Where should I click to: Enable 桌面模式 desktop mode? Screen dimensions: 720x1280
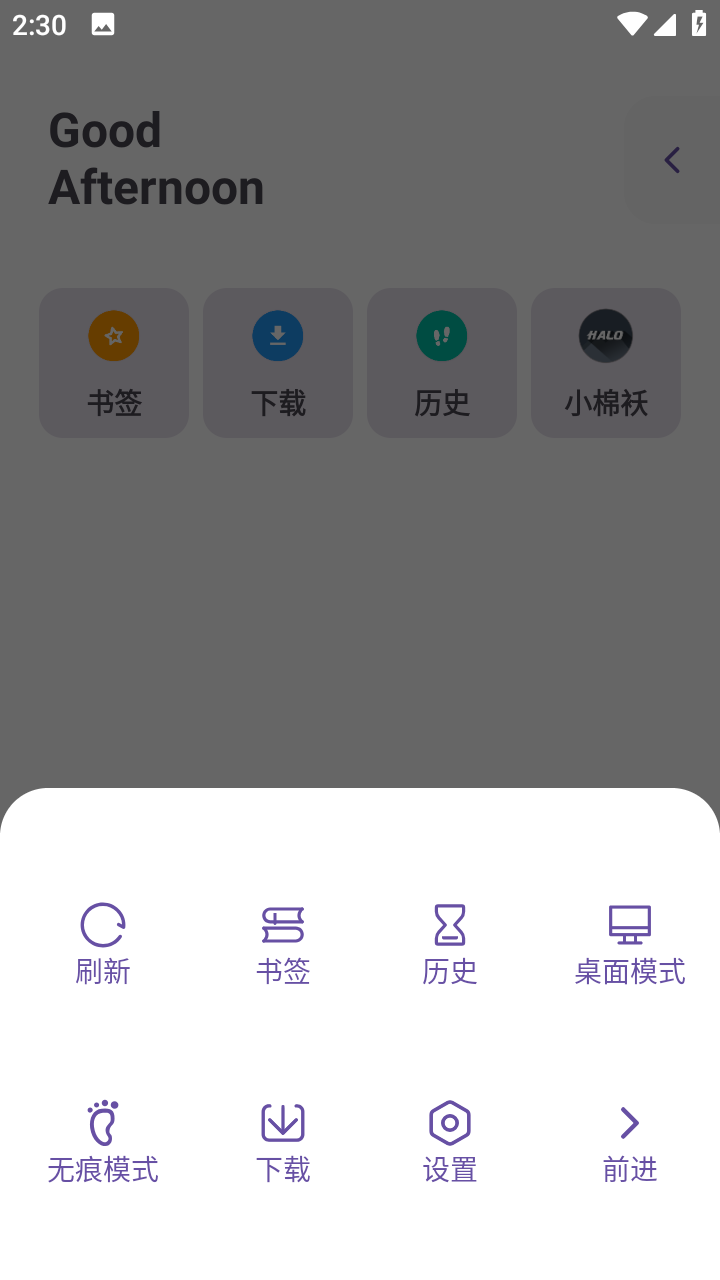[x=629, y=940]
